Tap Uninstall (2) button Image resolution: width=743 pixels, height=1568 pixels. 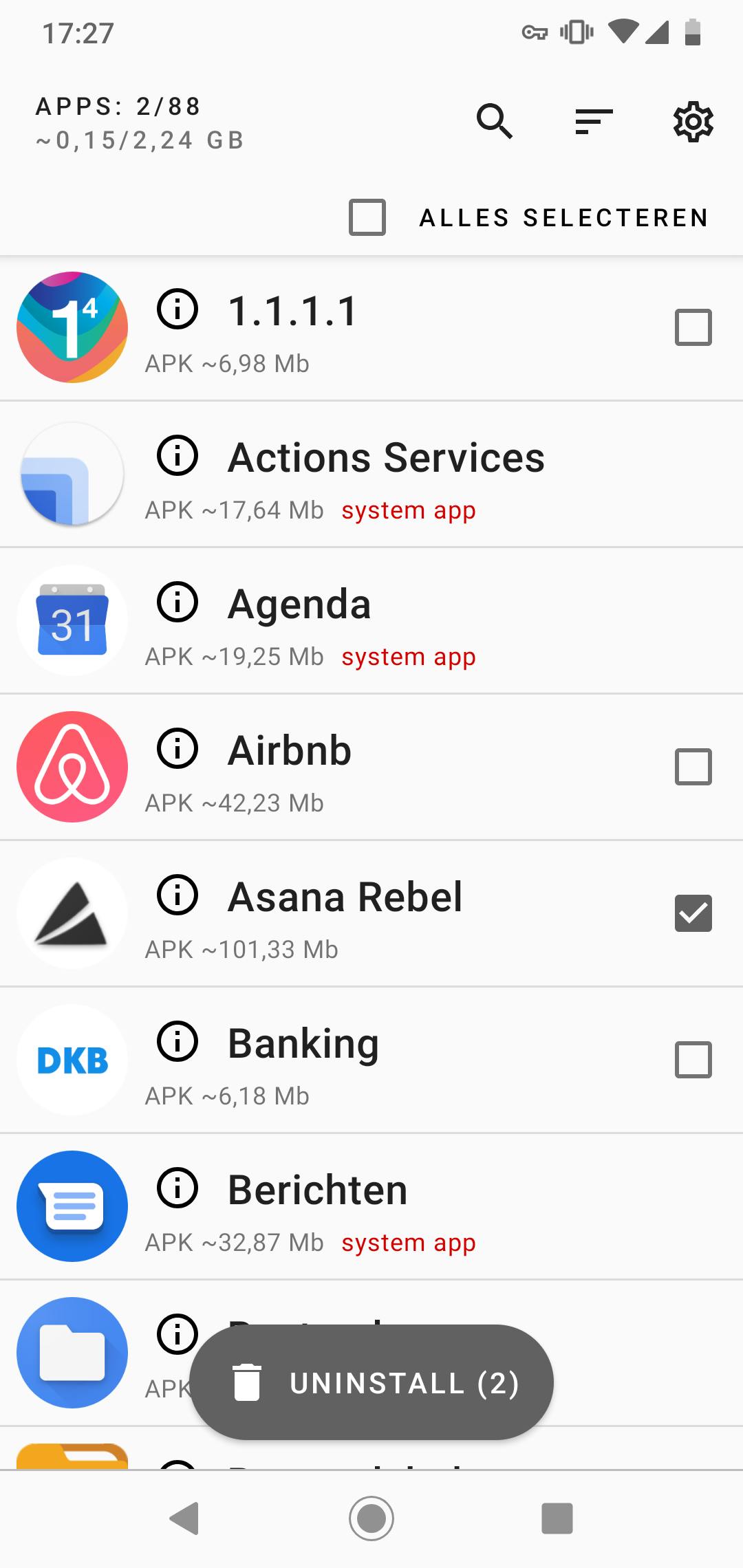pos(371,1382)
